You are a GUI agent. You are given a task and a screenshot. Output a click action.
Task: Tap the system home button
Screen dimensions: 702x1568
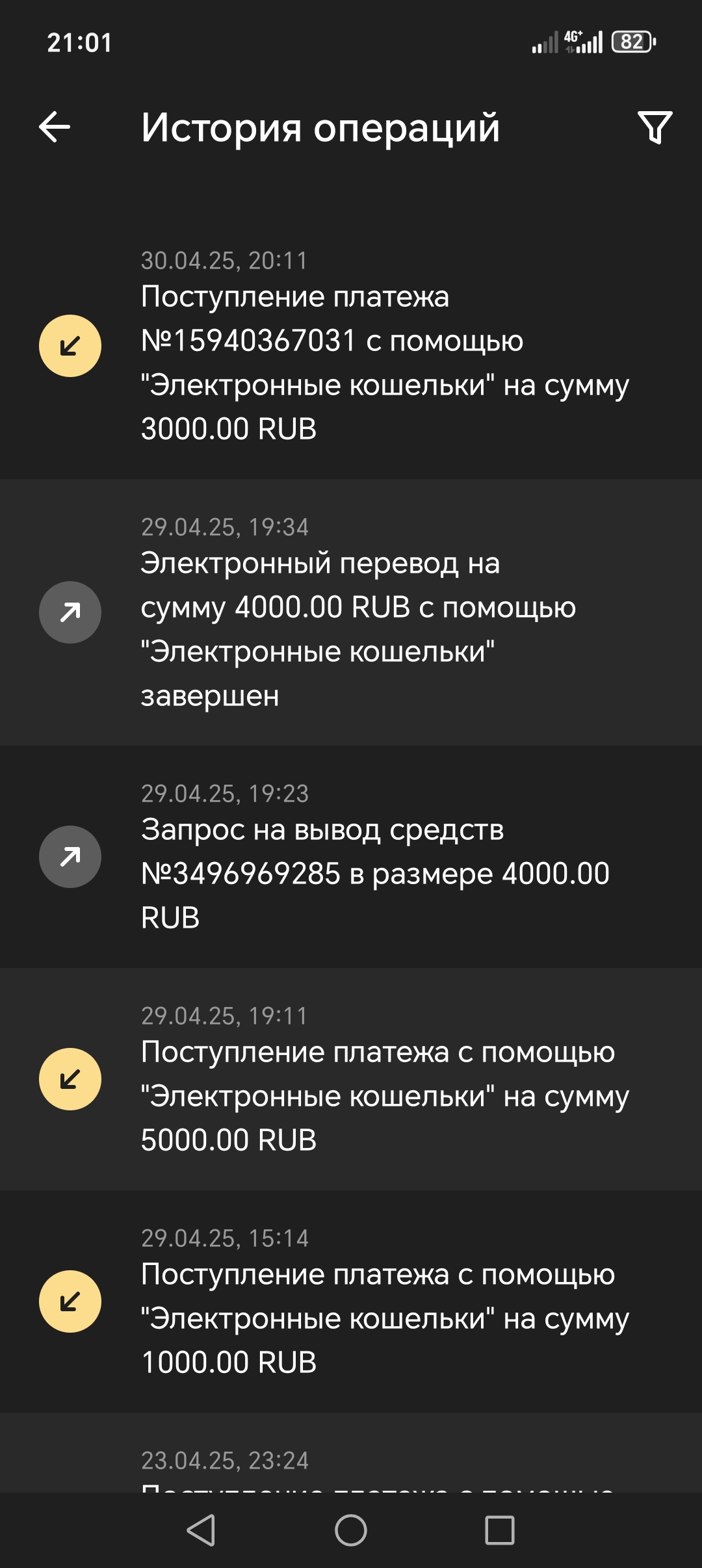(x=350, y=1530)
